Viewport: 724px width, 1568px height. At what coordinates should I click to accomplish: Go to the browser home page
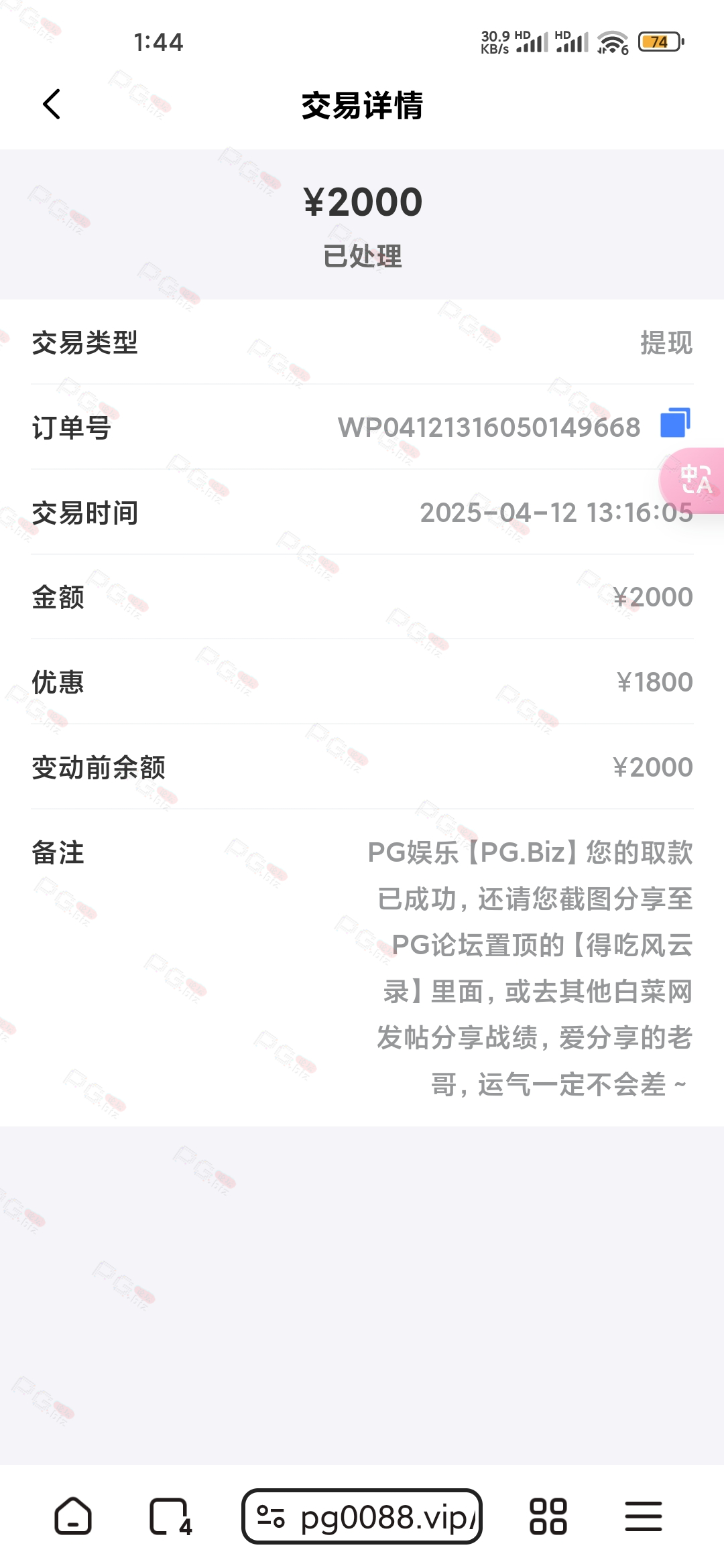pos(73,1516)
